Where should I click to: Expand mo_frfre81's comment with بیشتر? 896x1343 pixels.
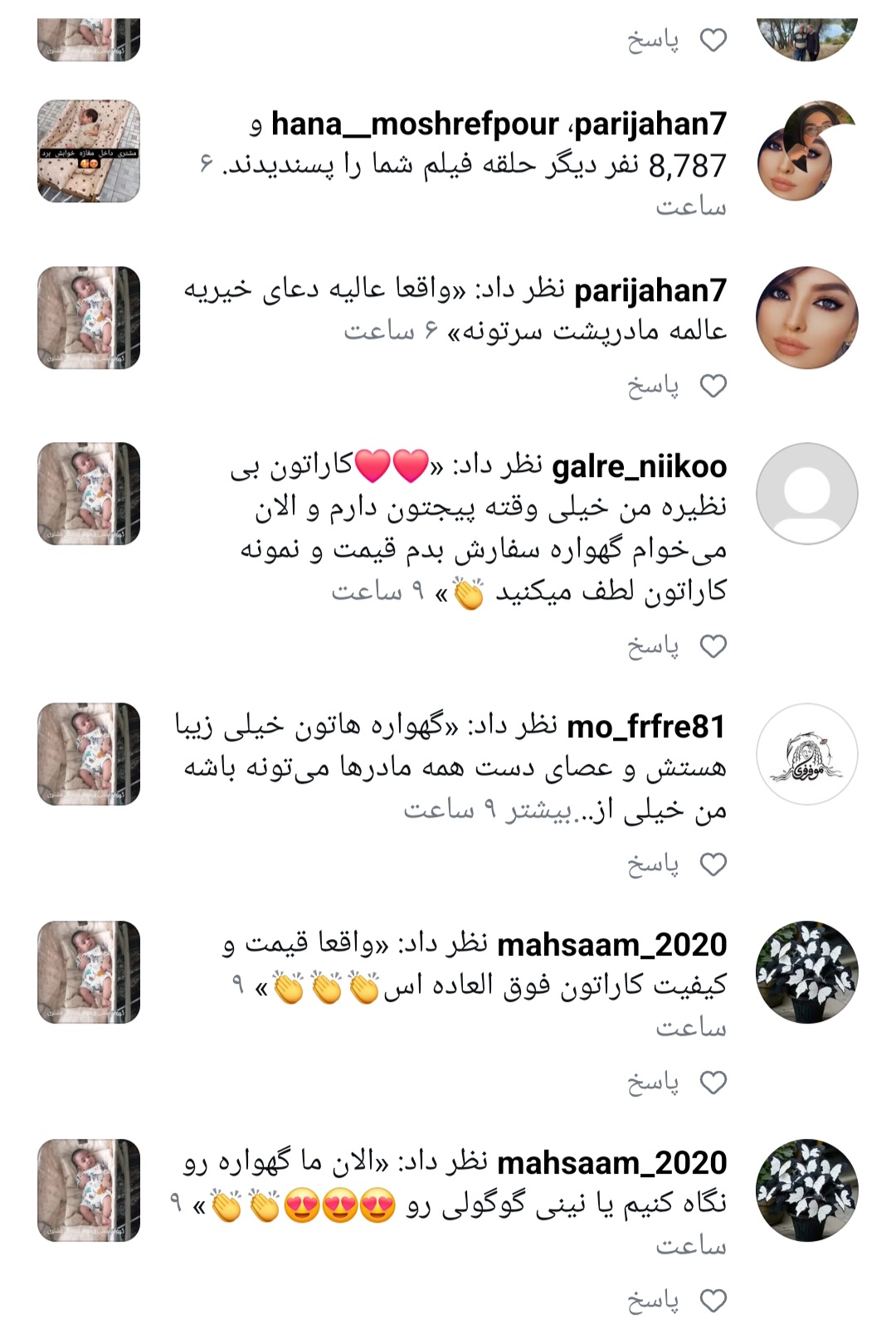[539, 810]
